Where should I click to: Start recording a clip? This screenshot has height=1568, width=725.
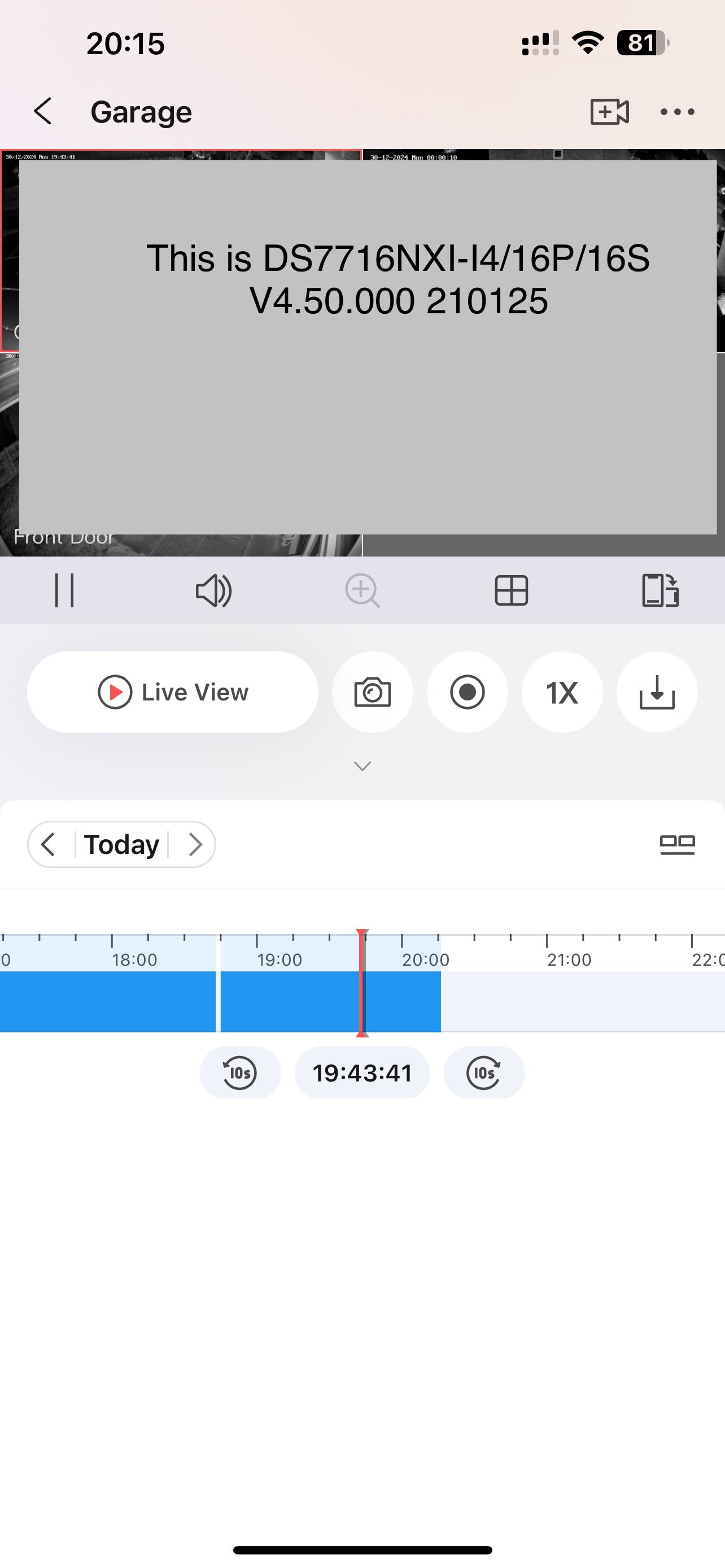point(468,692)
